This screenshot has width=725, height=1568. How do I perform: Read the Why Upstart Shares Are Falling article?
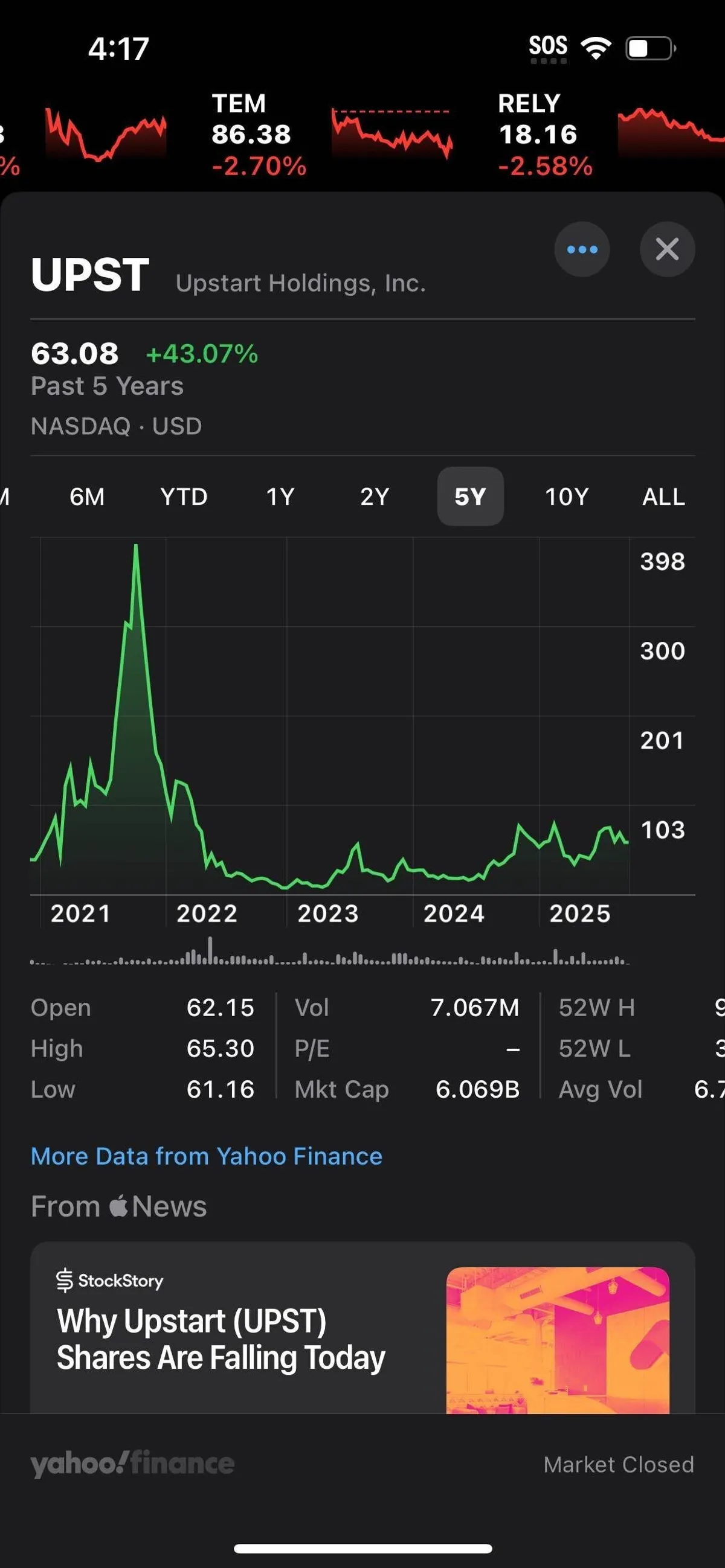221,1339
